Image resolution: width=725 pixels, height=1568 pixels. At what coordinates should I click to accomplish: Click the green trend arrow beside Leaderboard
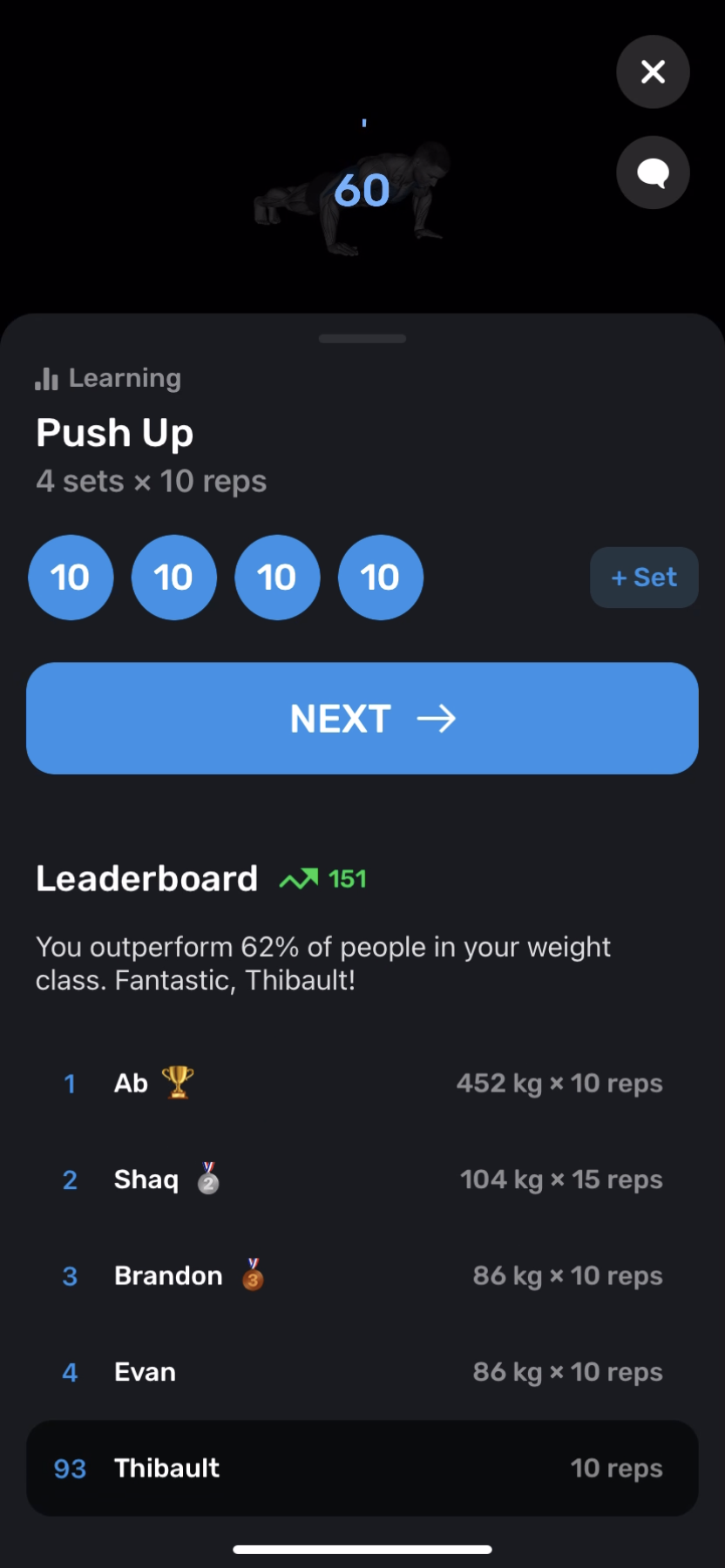(x=301, y=877)
